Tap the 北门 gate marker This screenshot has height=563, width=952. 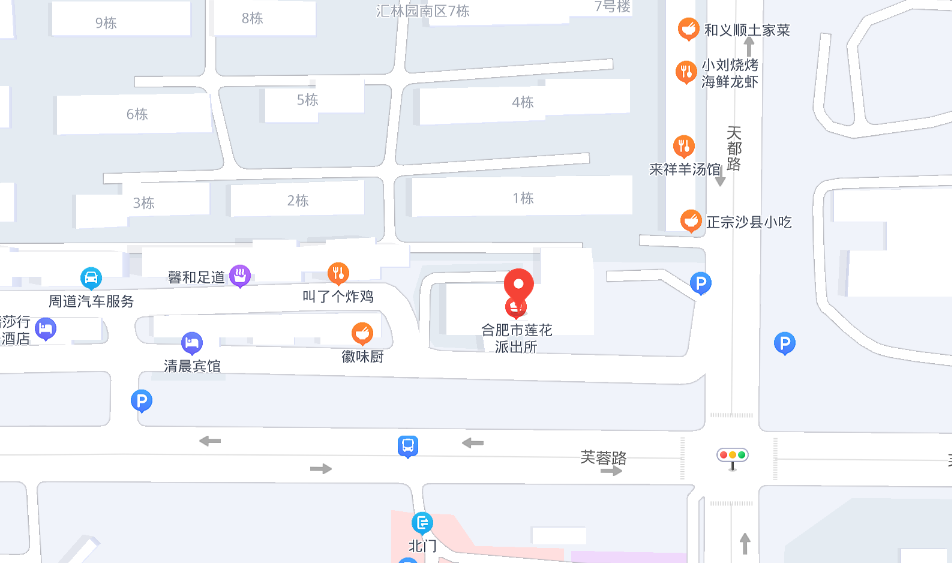pos(423,522)
